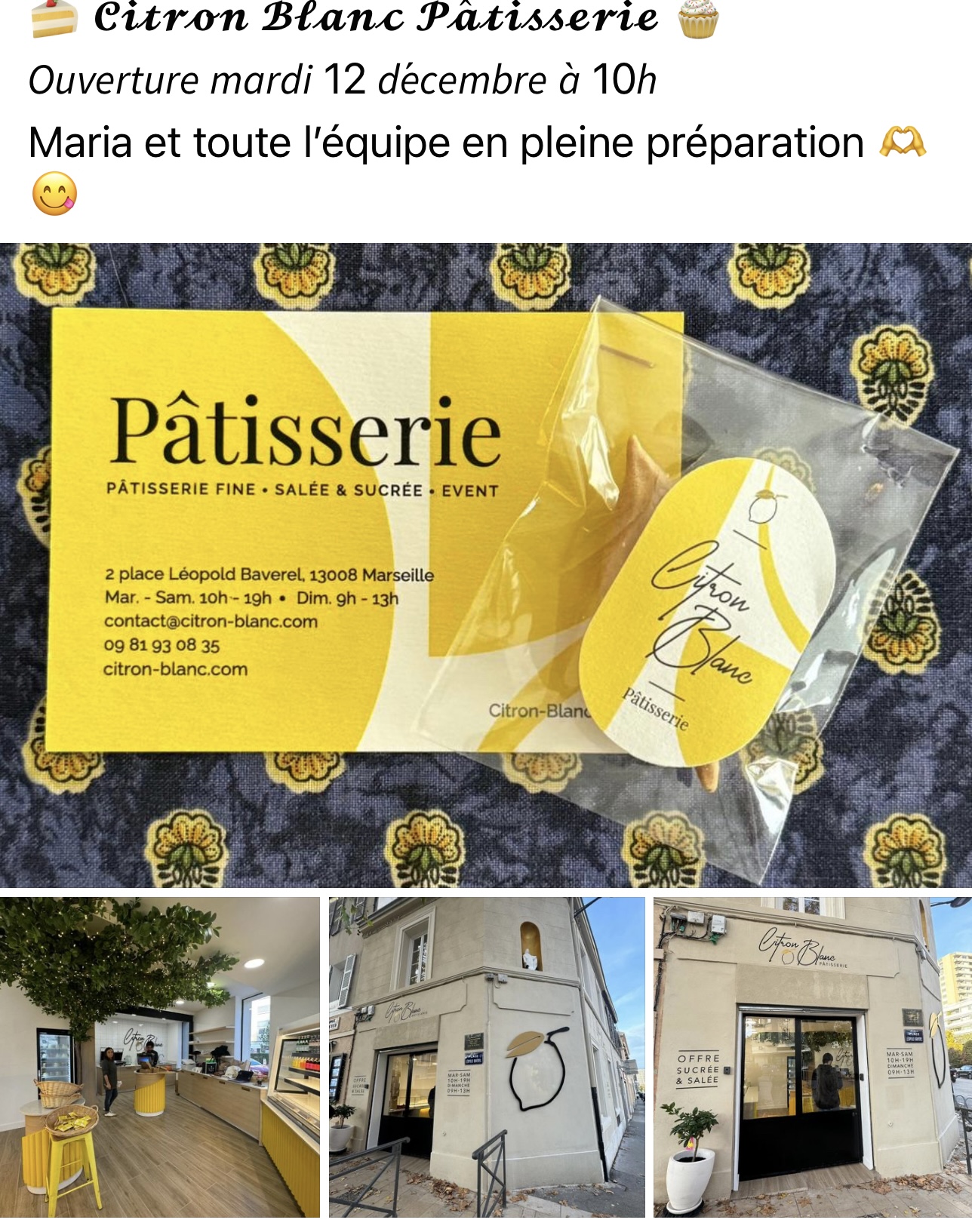Open the yellow Pâtisserie business card photo
Image resolution: width=972 pixels, height=1232 pixels.
pyautogui.click(x=486, y=564)
